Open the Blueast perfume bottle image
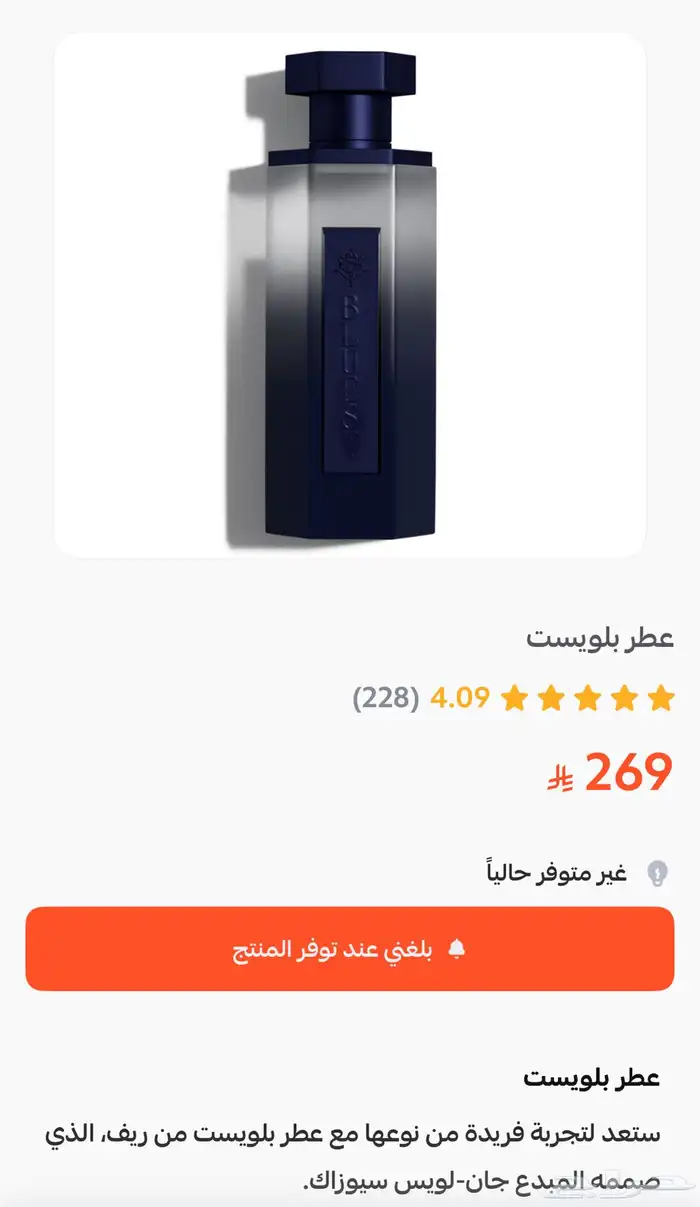This screenshot has width=700, height=1207. pos(349,295)
